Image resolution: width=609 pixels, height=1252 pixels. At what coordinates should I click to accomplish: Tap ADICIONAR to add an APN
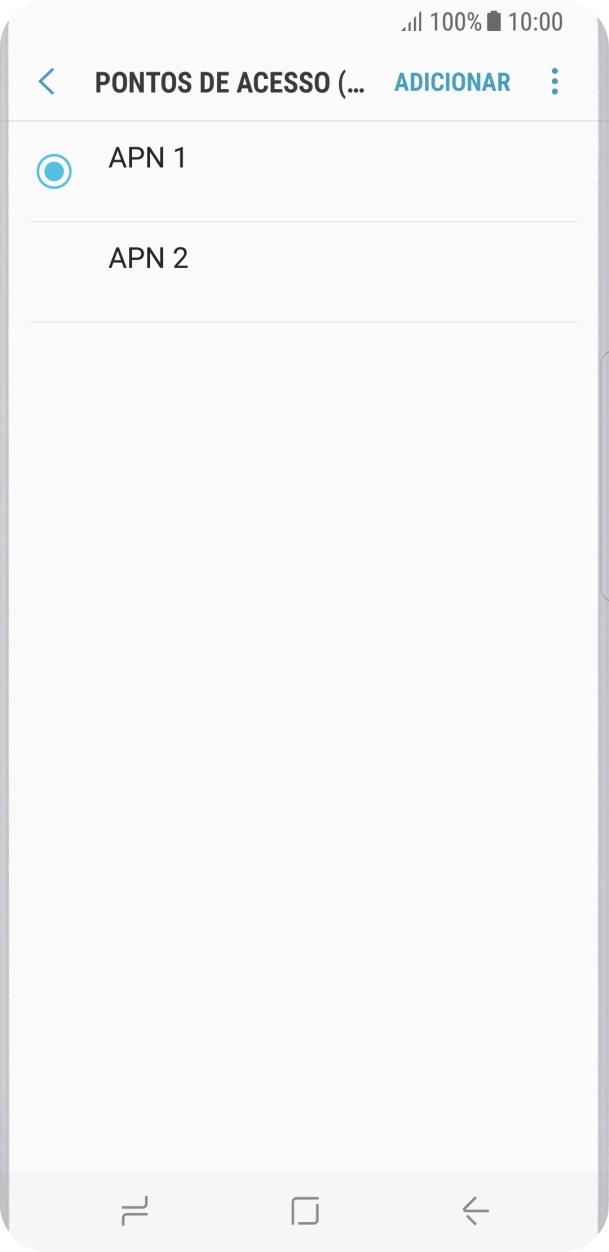pos(452,82)
